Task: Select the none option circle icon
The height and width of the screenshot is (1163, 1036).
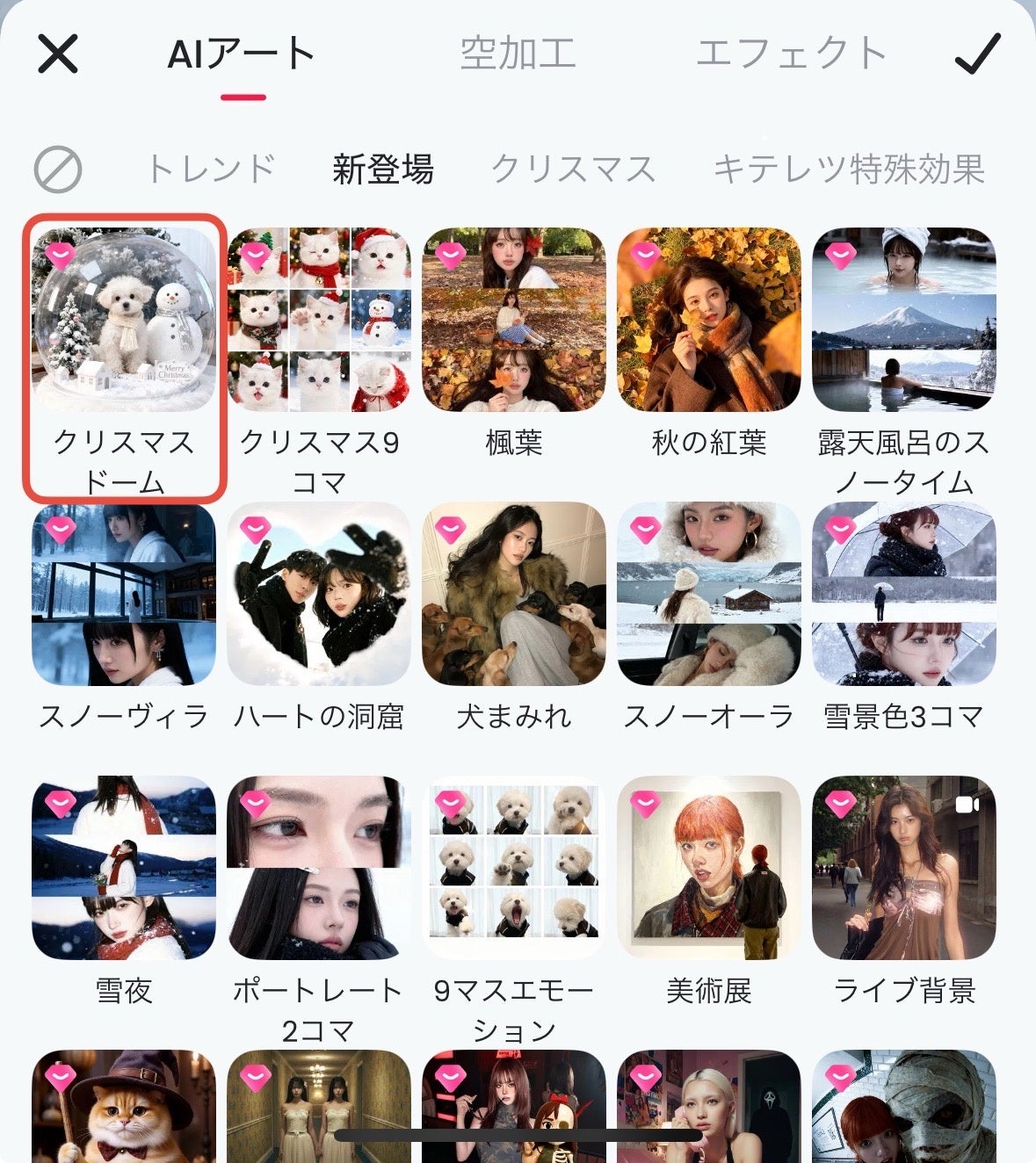Action: click(x=58, y=169)
